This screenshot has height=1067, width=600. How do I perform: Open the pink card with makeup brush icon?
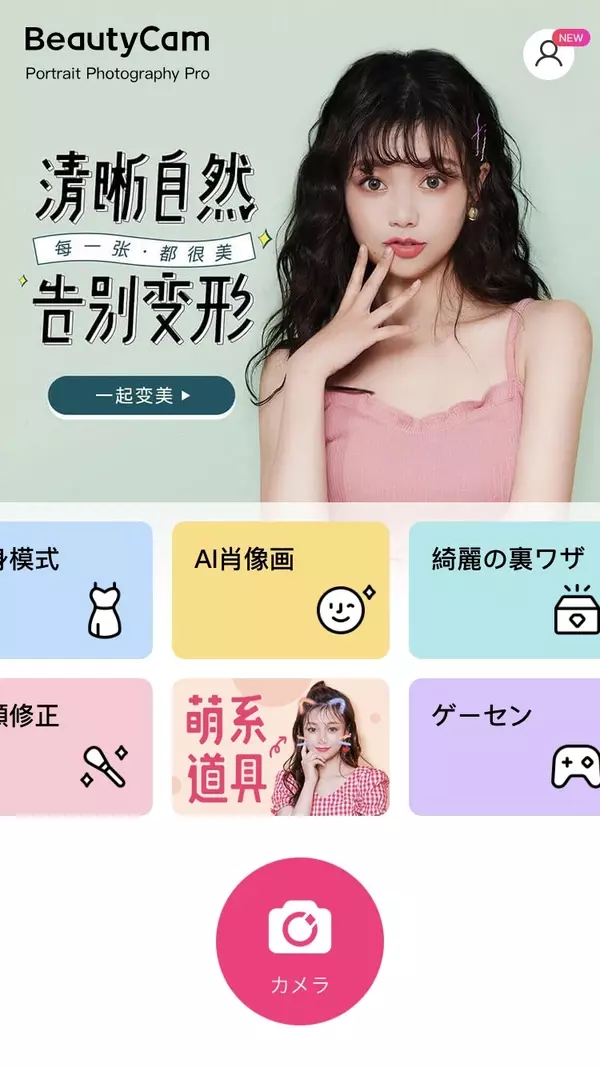pyautogui.click(x=75, y=746)
